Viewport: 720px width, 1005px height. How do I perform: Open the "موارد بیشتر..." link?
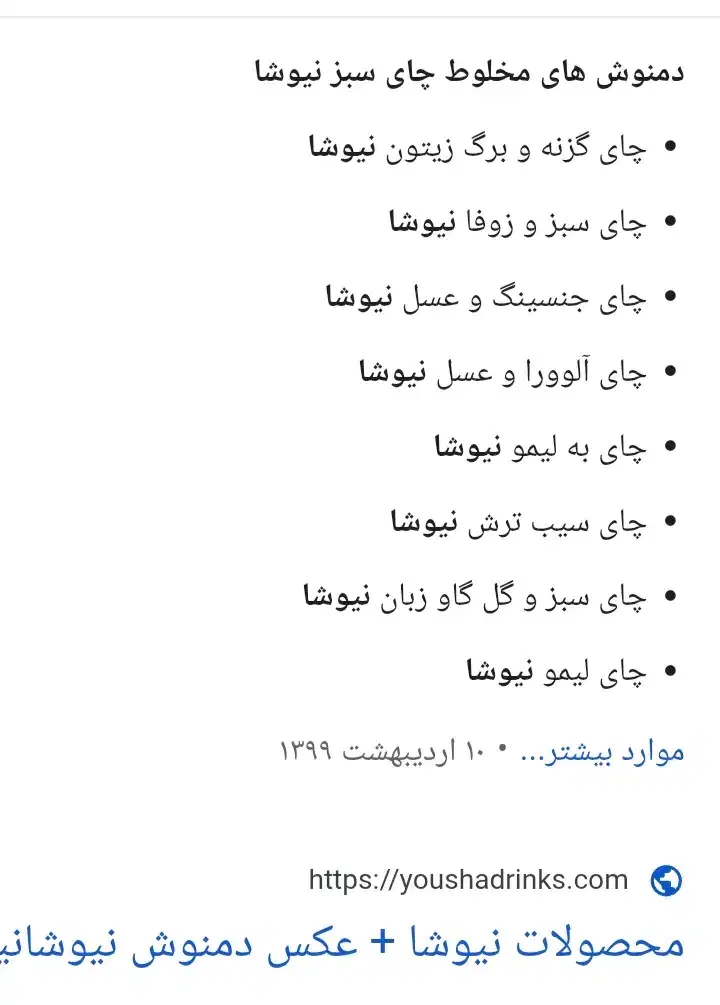(x=602, y=751)
